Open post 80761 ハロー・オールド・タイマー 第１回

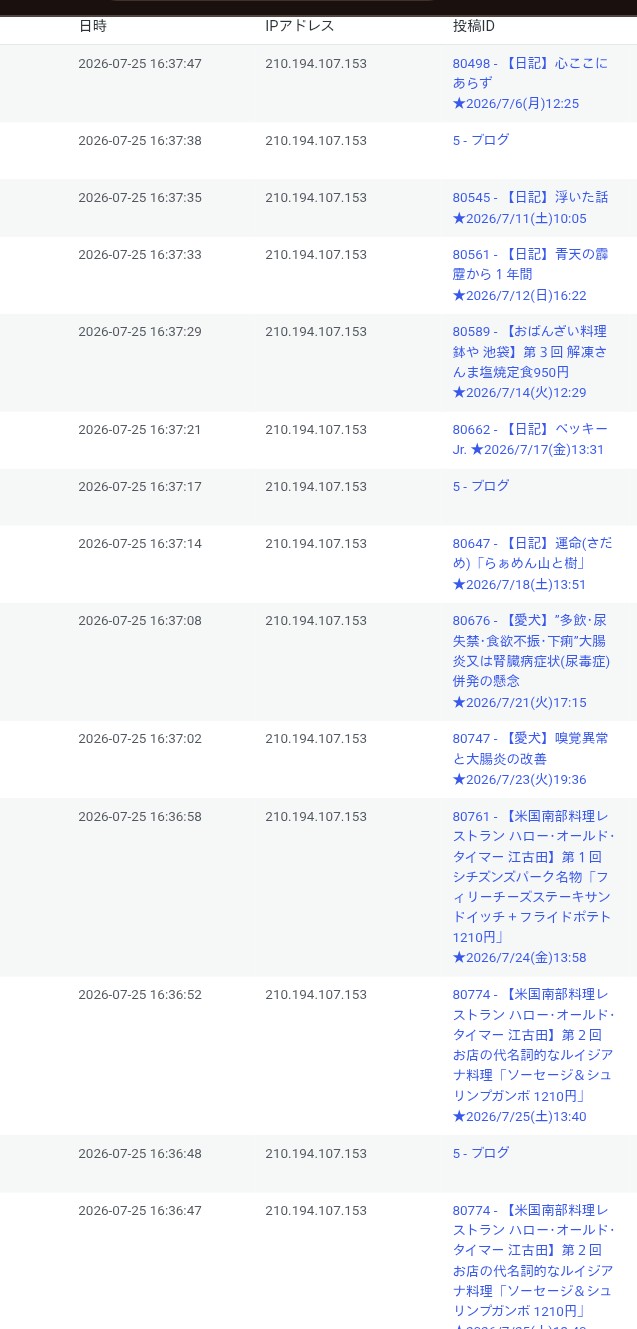533,886
